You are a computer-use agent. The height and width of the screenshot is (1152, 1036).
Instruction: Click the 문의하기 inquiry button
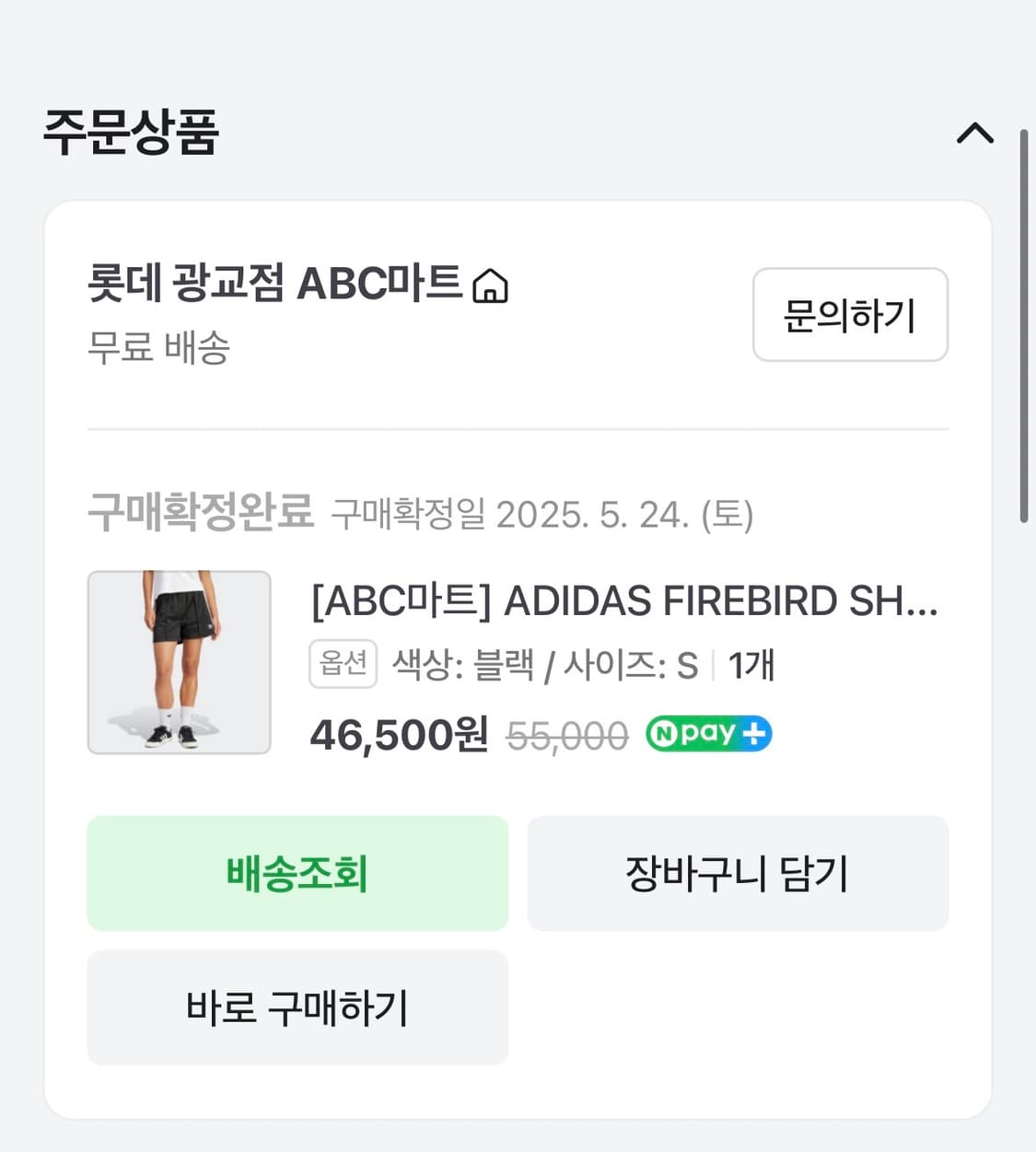click(x=849, y=316)
